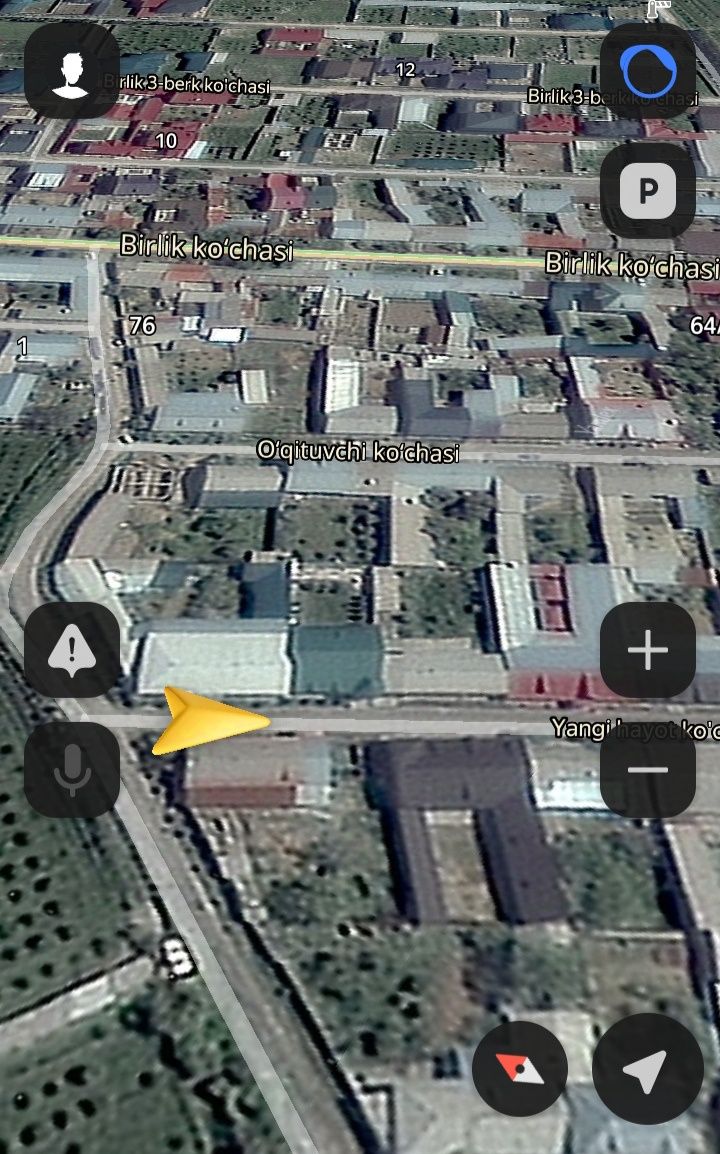The width and height of the screenshot is (720, 1154).
Task: Open the user profile button
Action: pyautogui.click(x=72, y=71)
